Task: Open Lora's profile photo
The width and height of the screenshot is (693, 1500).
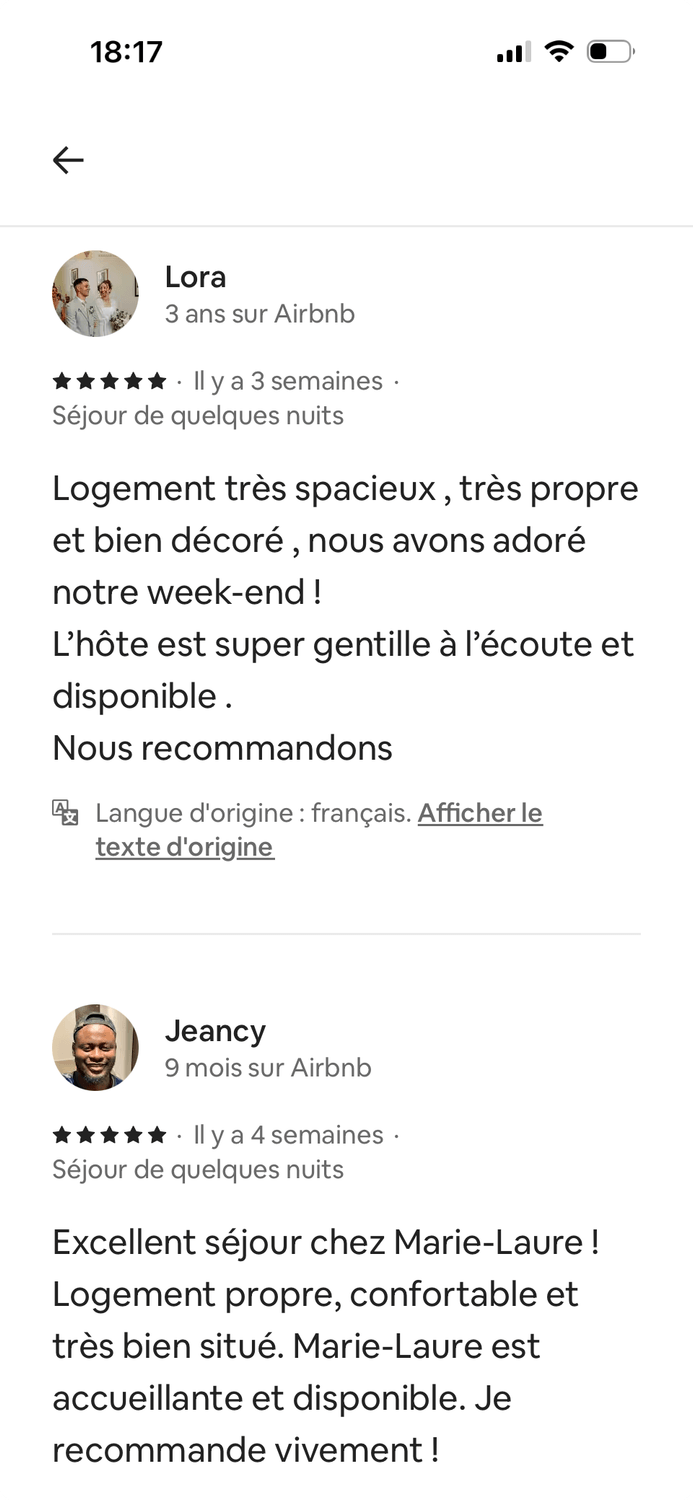Action: (x=95, y=293)
